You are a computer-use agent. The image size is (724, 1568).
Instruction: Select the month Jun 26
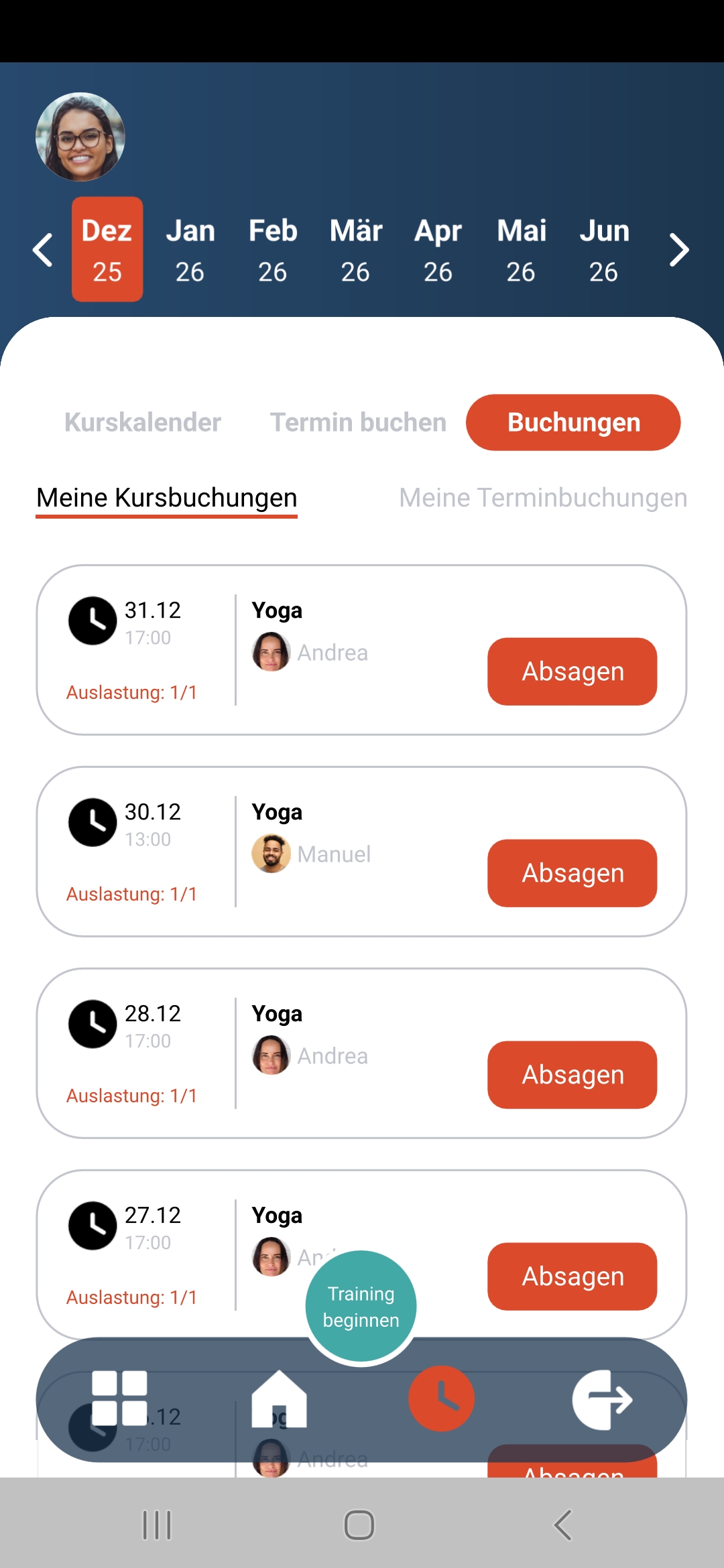[x=604, y=250]
